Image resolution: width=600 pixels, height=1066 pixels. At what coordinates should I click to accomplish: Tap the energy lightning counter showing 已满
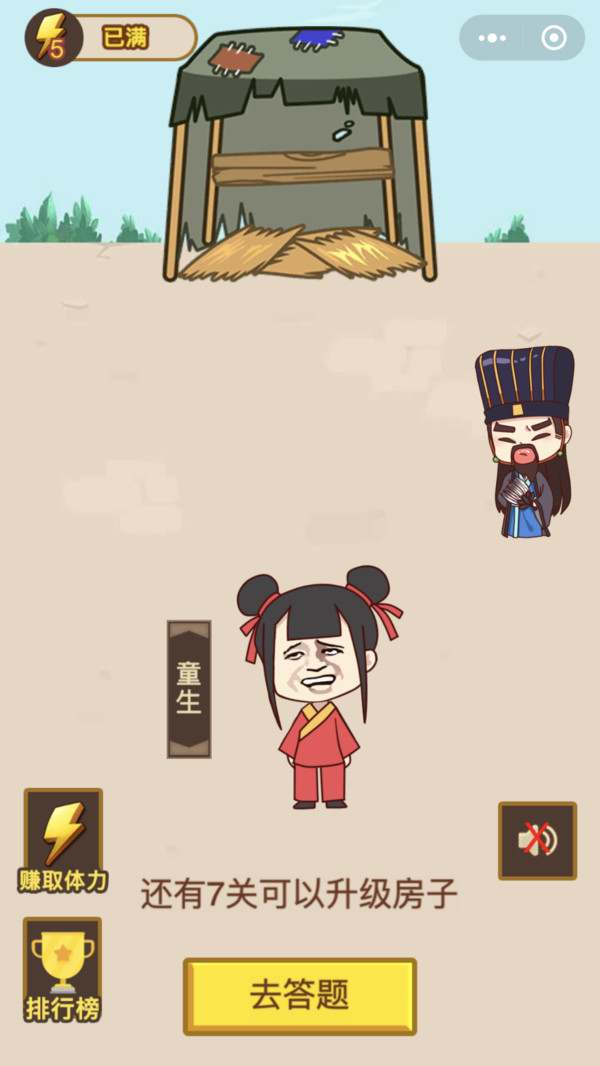pos(110,38)
